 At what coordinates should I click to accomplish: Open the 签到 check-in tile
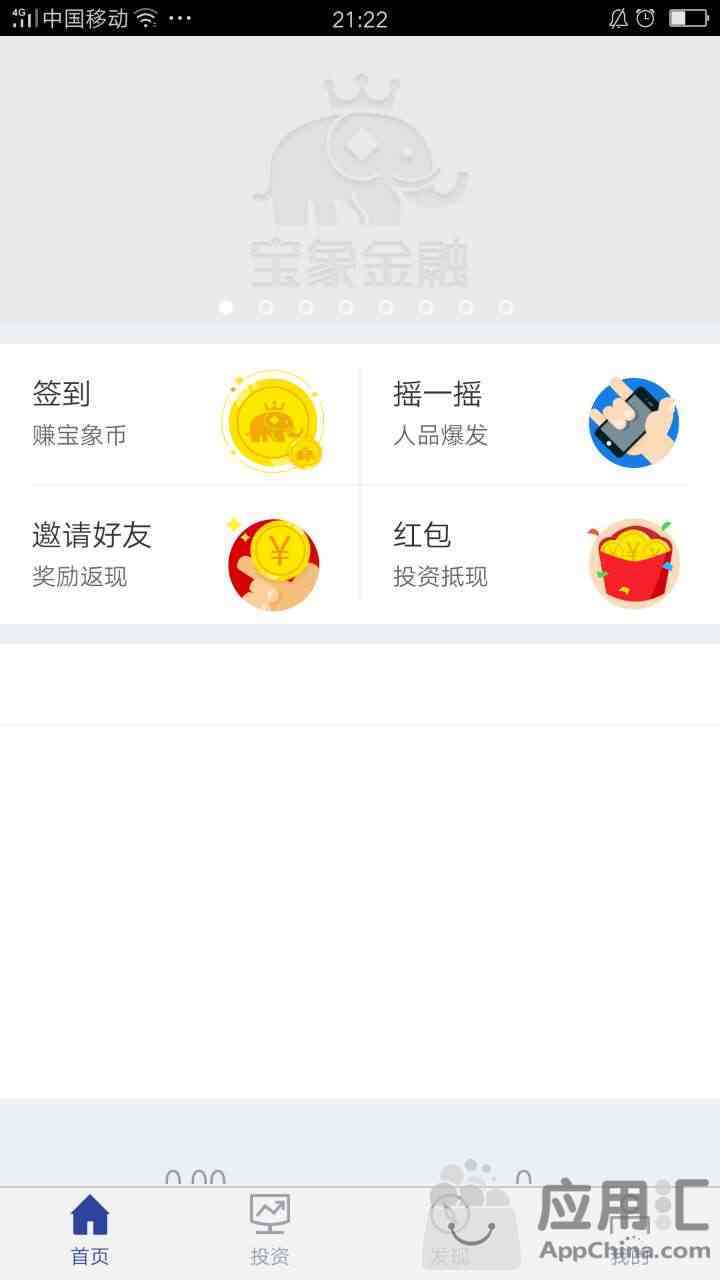coord(180,415)
